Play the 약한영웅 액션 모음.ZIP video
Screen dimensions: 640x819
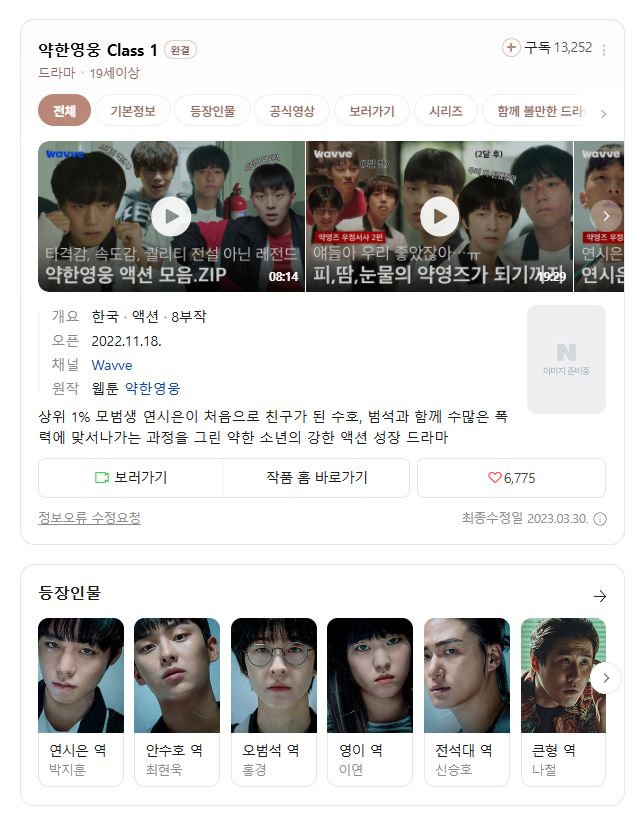(x=171, y=216)
